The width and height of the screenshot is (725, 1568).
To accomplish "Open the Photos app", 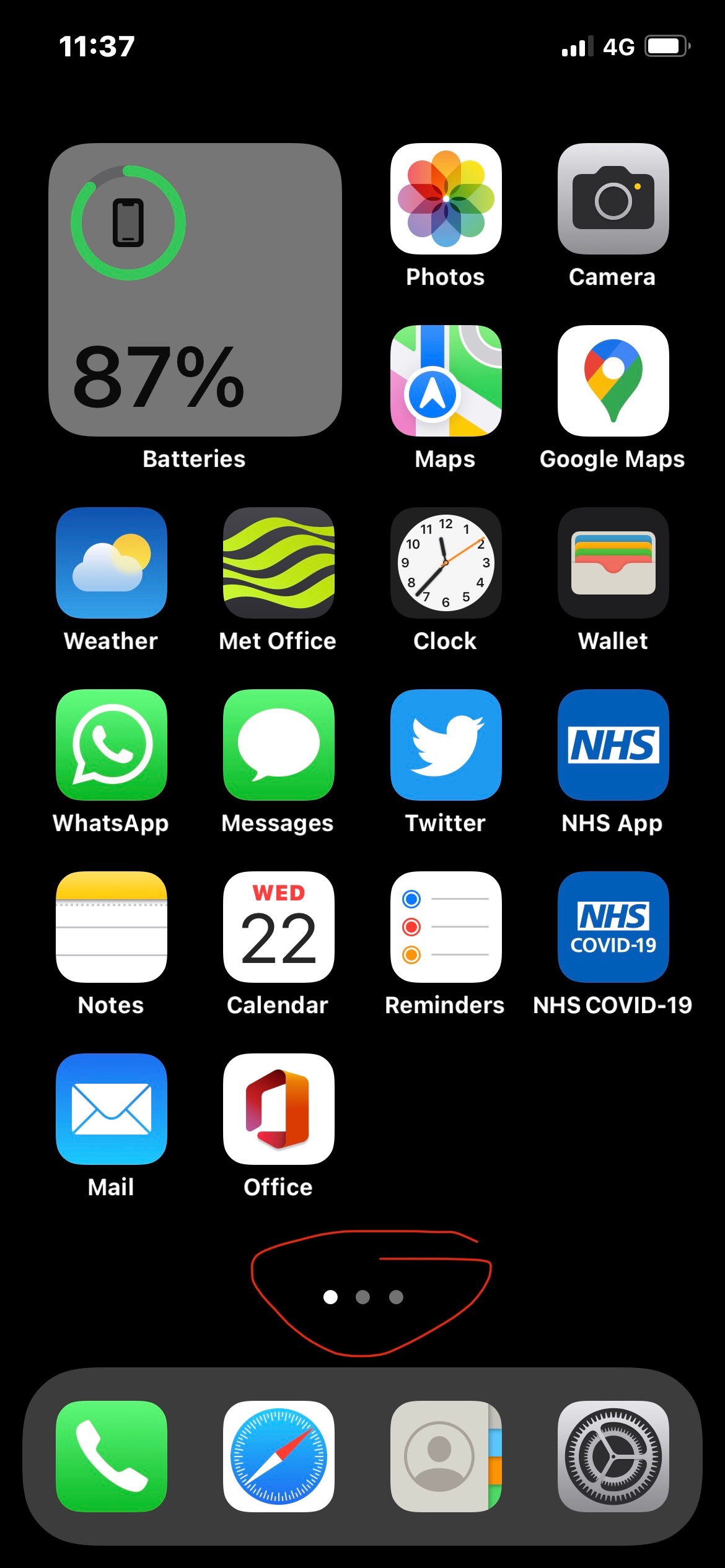I will point(446,199).
